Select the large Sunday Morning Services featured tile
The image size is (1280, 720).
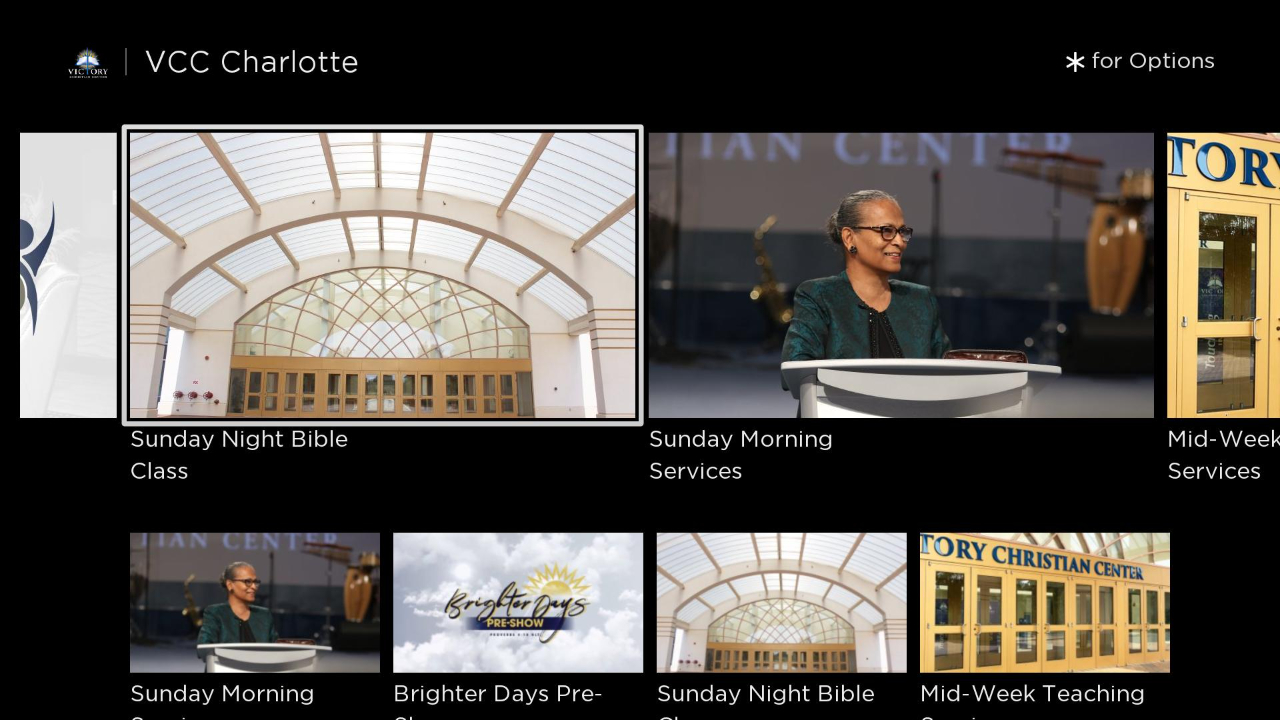click(x=900, y=275)
